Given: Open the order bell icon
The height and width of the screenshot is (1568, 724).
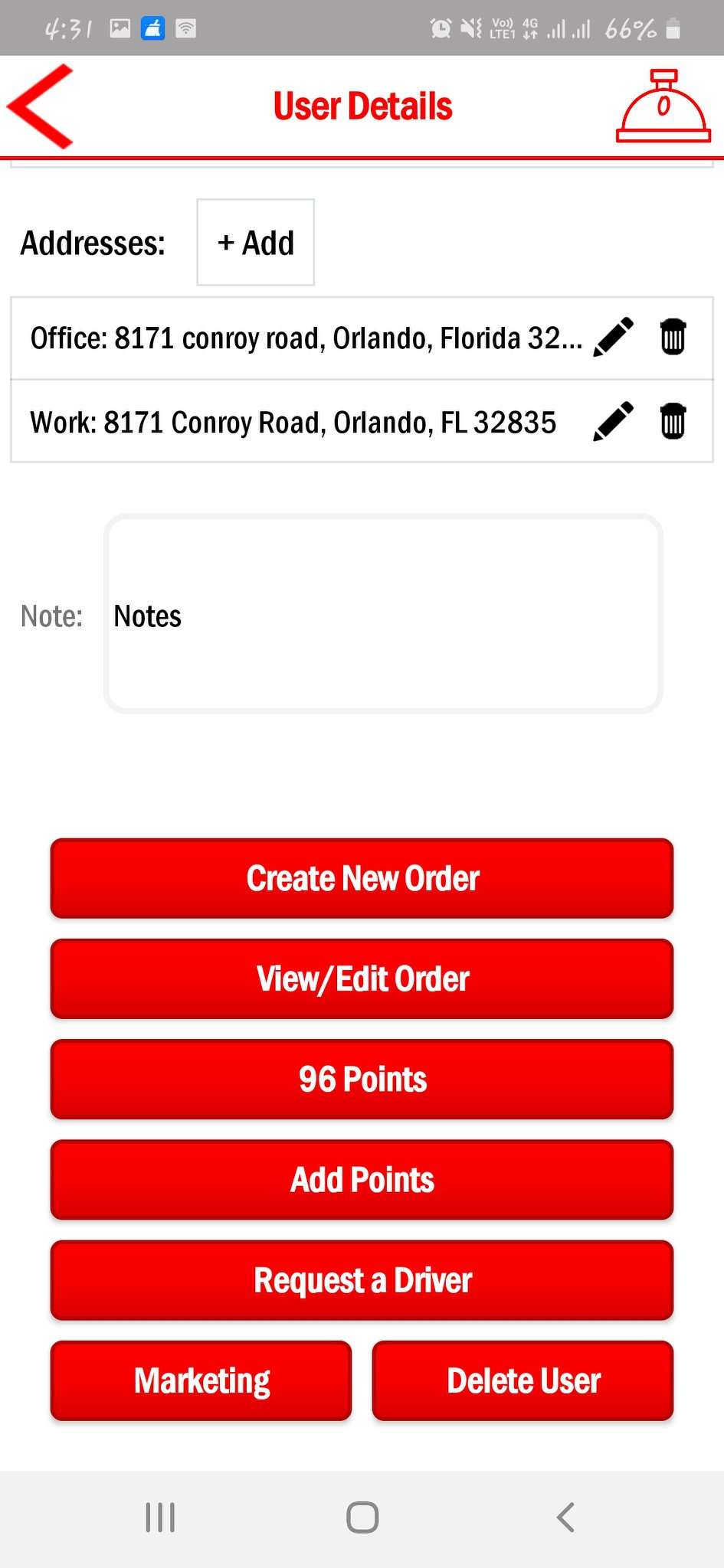Looking at the screenshot, I should click(663, 106).
